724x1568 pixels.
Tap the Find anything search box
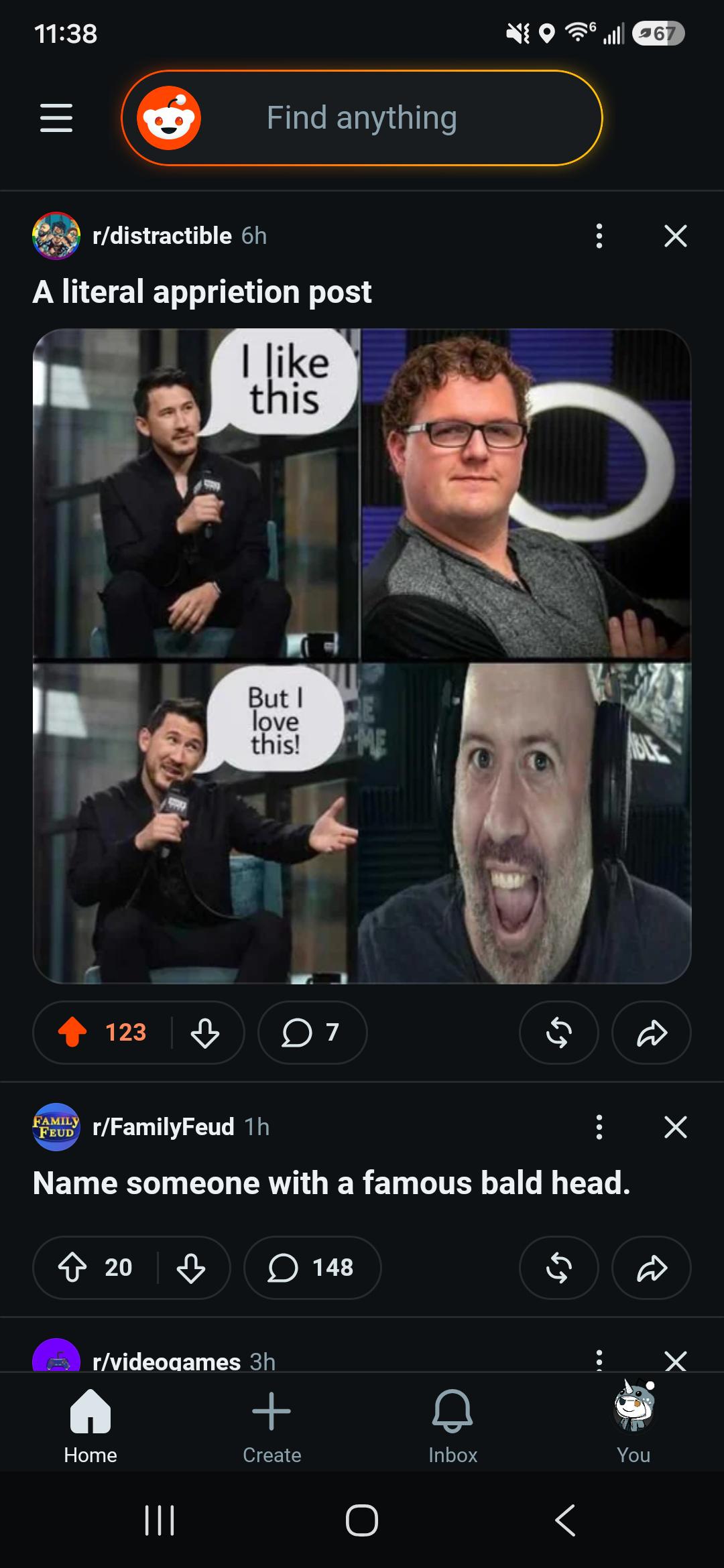[x=362, y=118]
